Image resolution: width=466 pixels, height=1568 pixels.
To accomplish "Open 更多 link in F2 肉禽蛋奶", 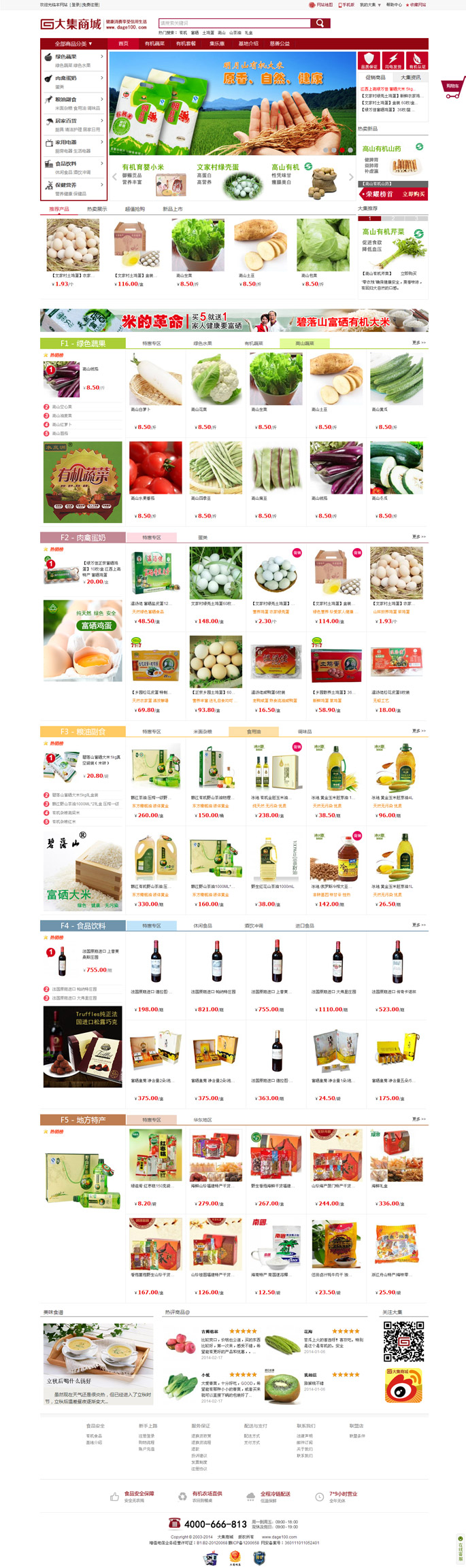I will click(x=418, y=536).
